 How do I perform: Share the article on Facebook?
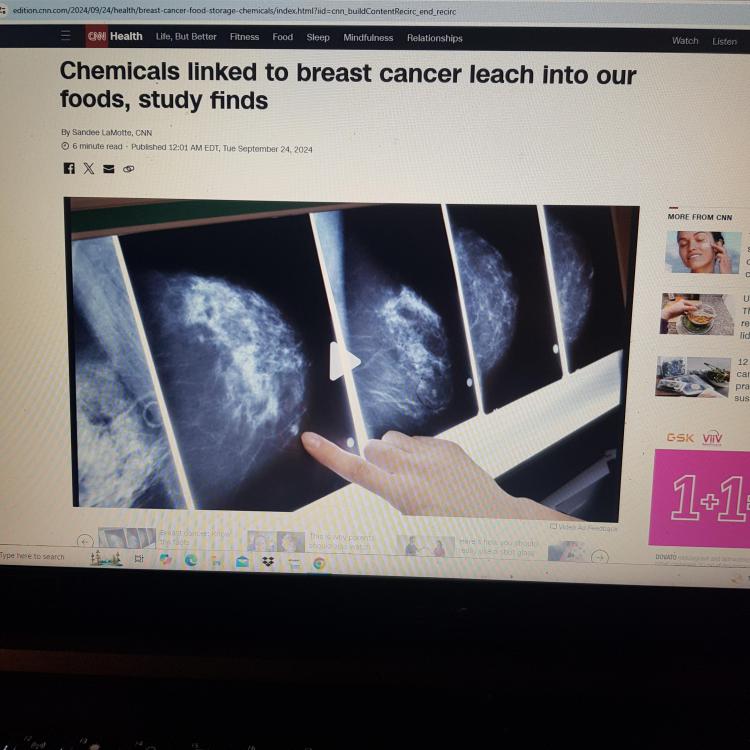[x=69, y=168]
